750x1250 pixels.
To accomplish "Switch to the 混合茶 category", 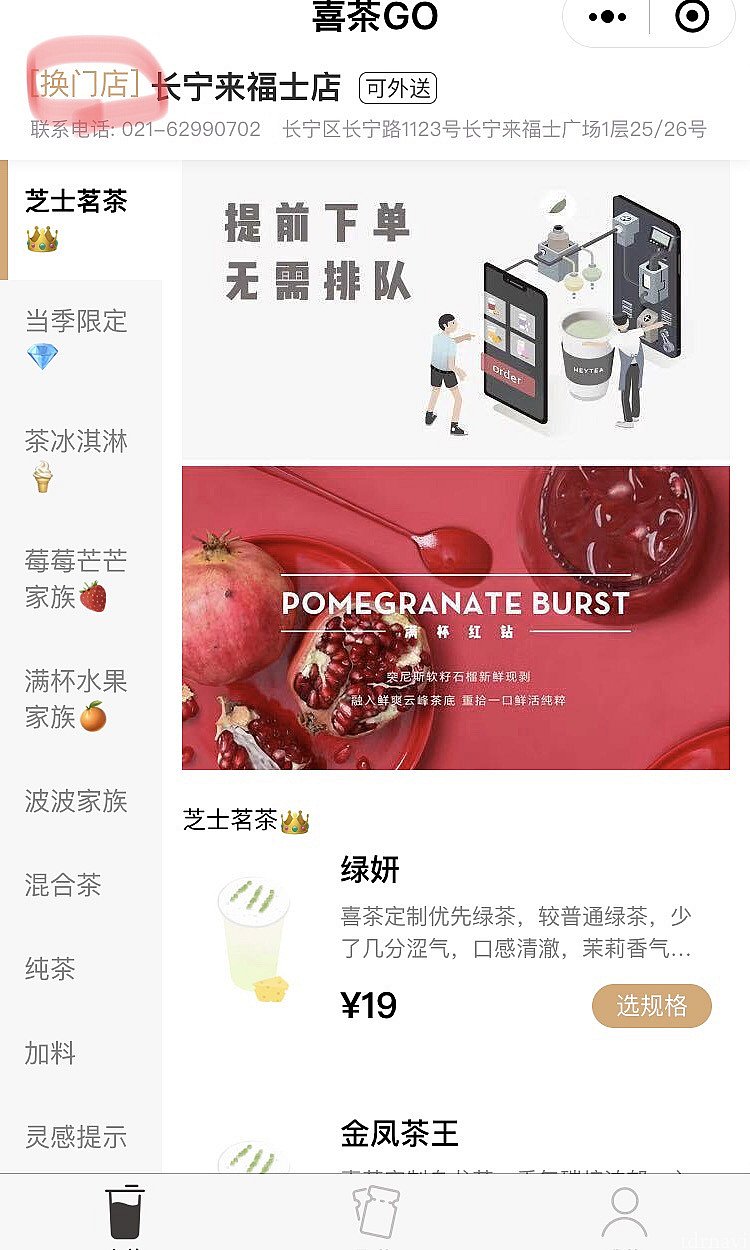I will click(x=64, y=885).
